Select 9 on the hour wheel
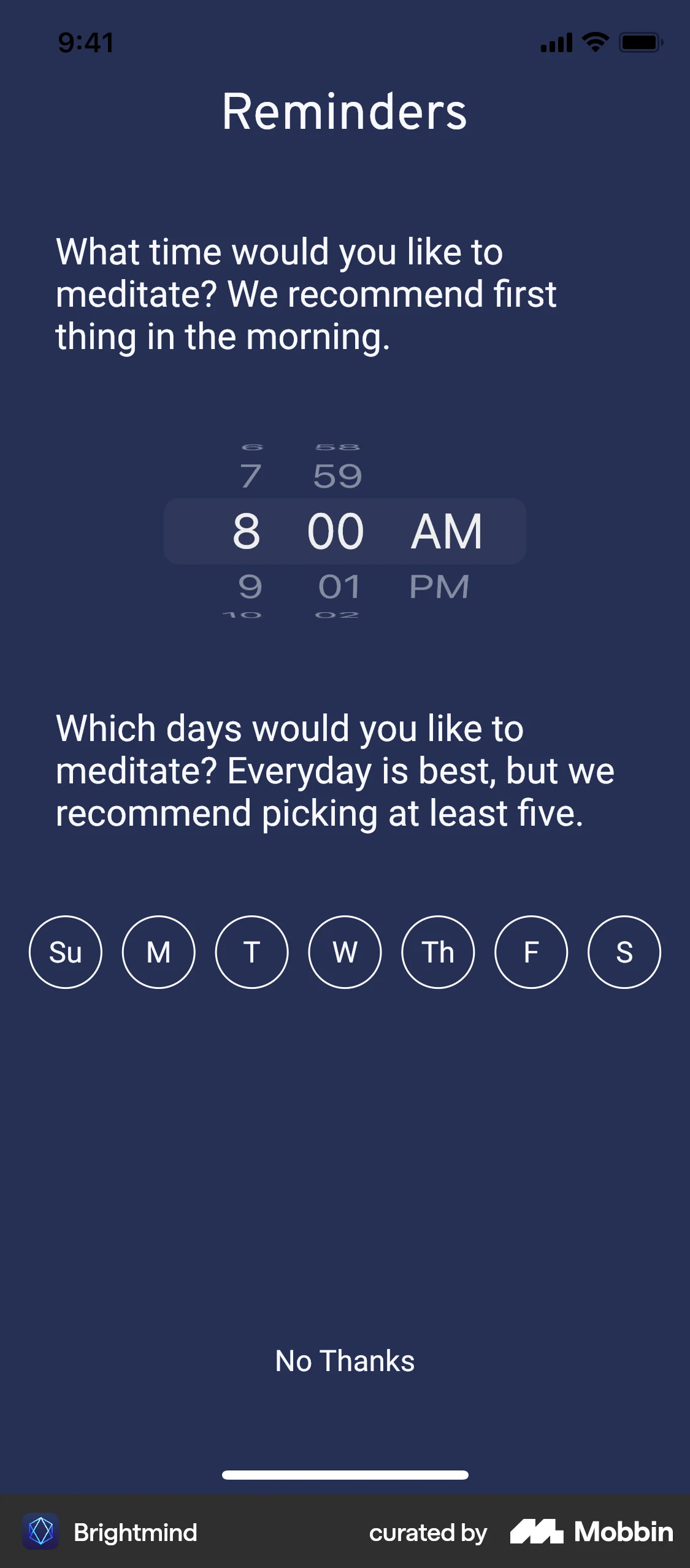The height and width of the screenshot is (1568, 690). pyautogui.click(x=250, y=587)
